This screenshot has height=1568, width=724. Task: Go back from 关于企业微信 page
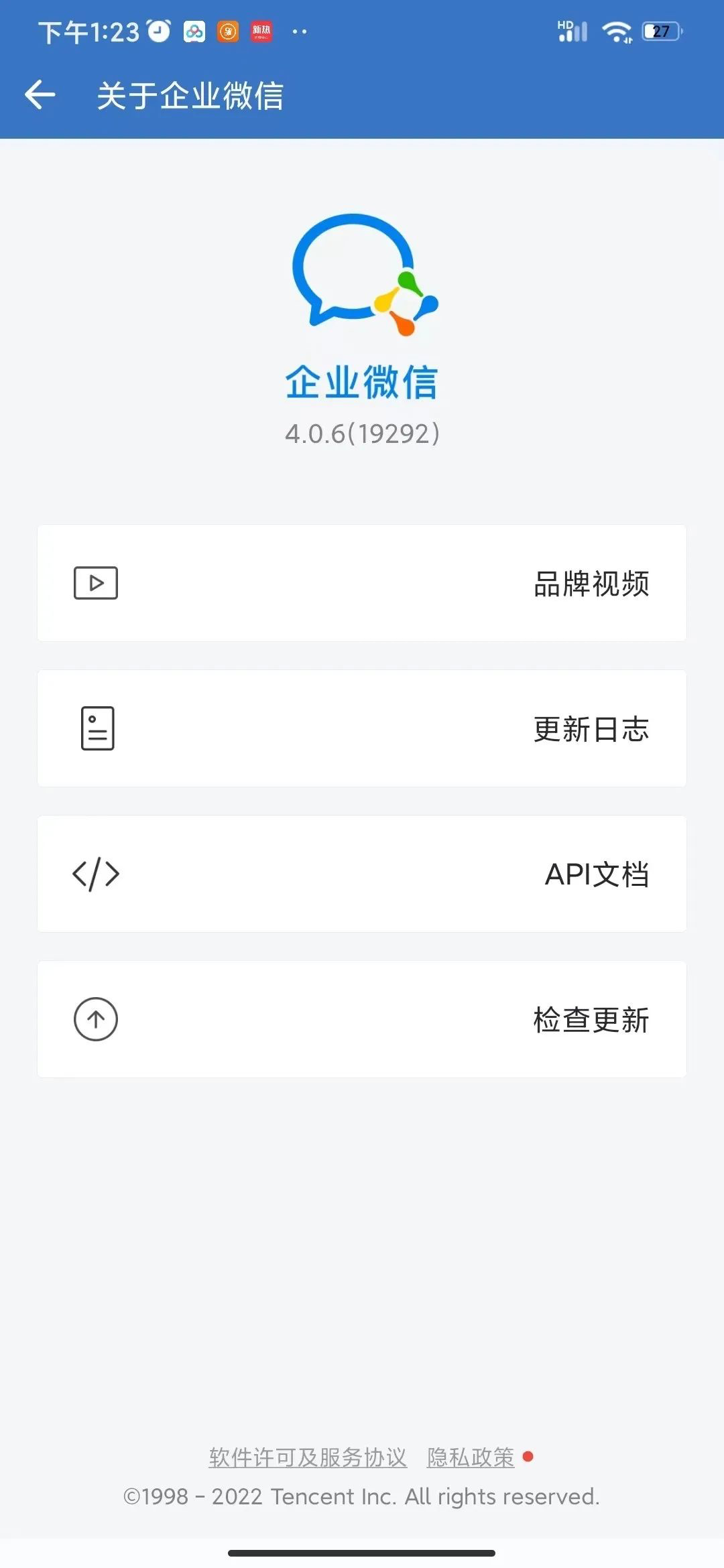tap(40, 94)
